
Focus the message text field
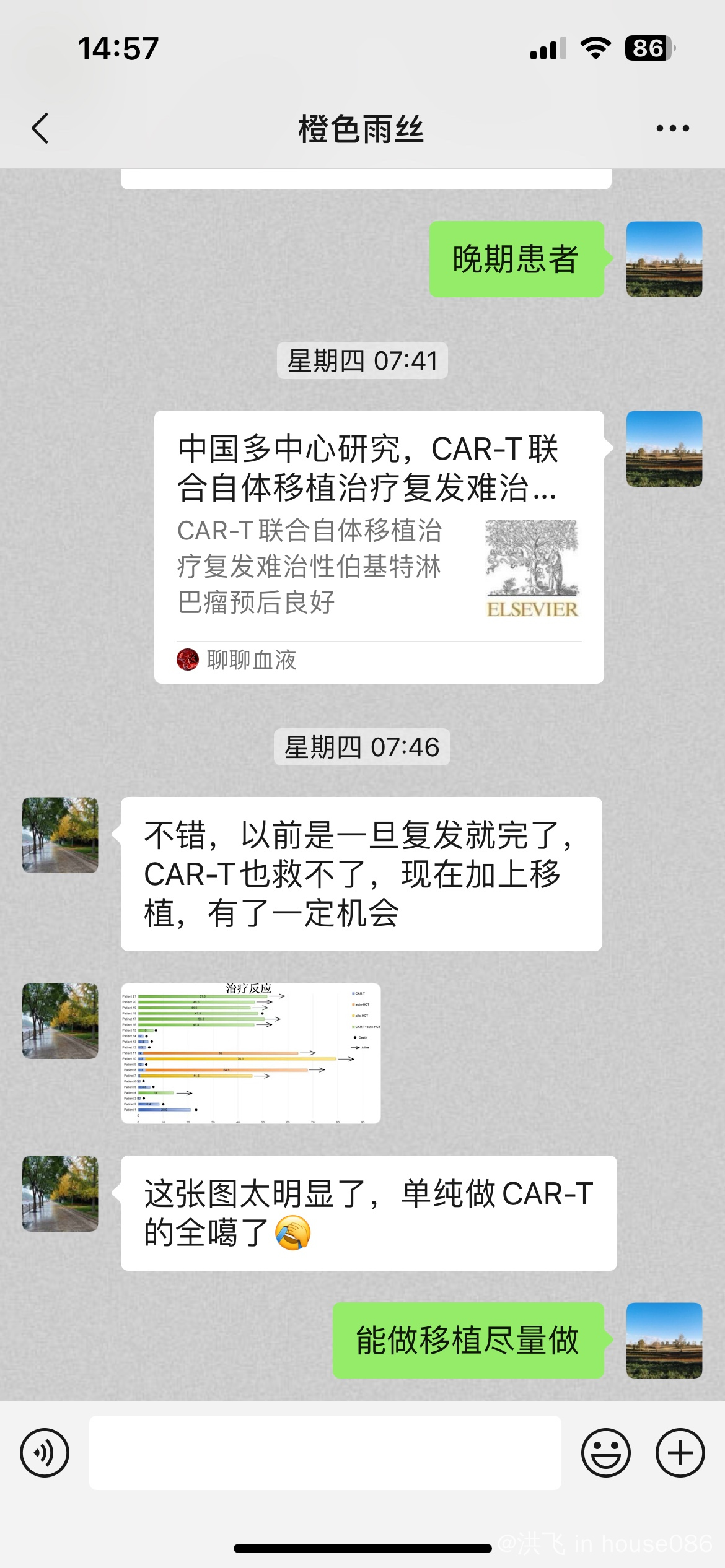(x=325, y=1453)
